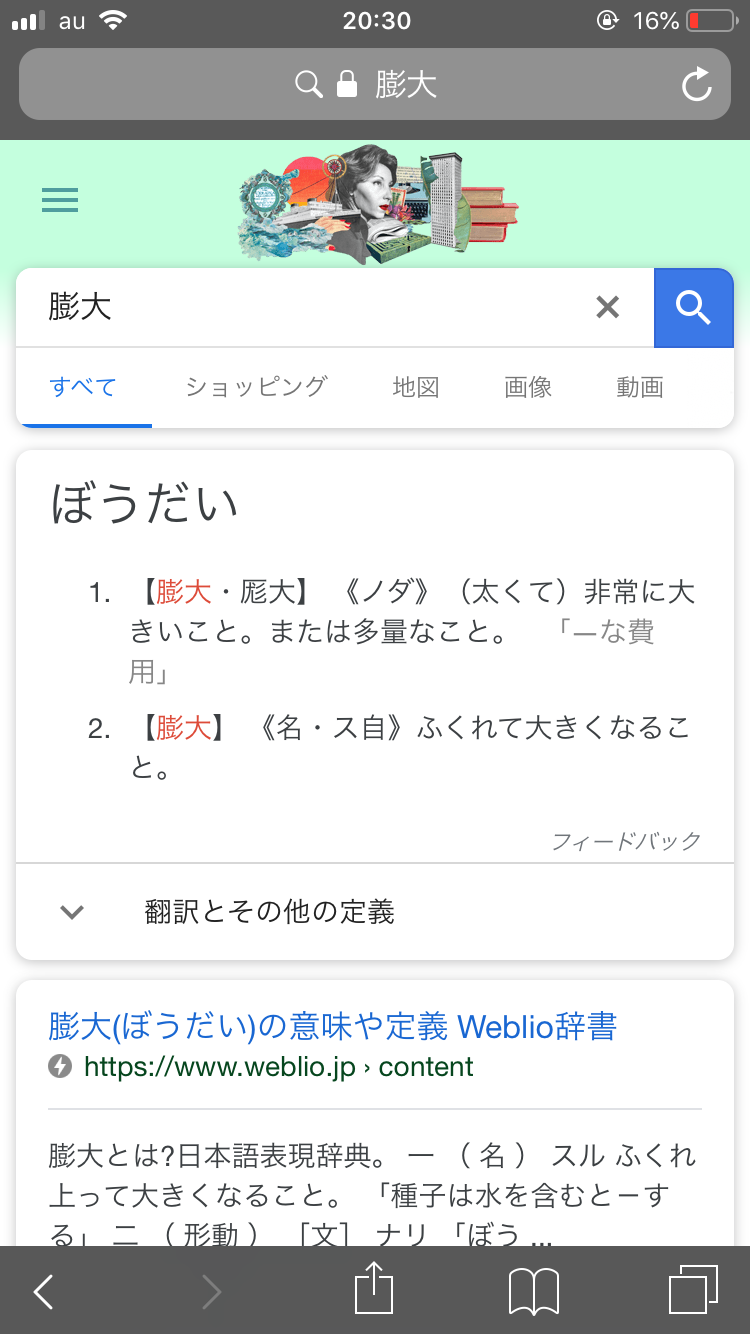
Task: Open the Weblio辞書 search result
Action: (332, 1026)
